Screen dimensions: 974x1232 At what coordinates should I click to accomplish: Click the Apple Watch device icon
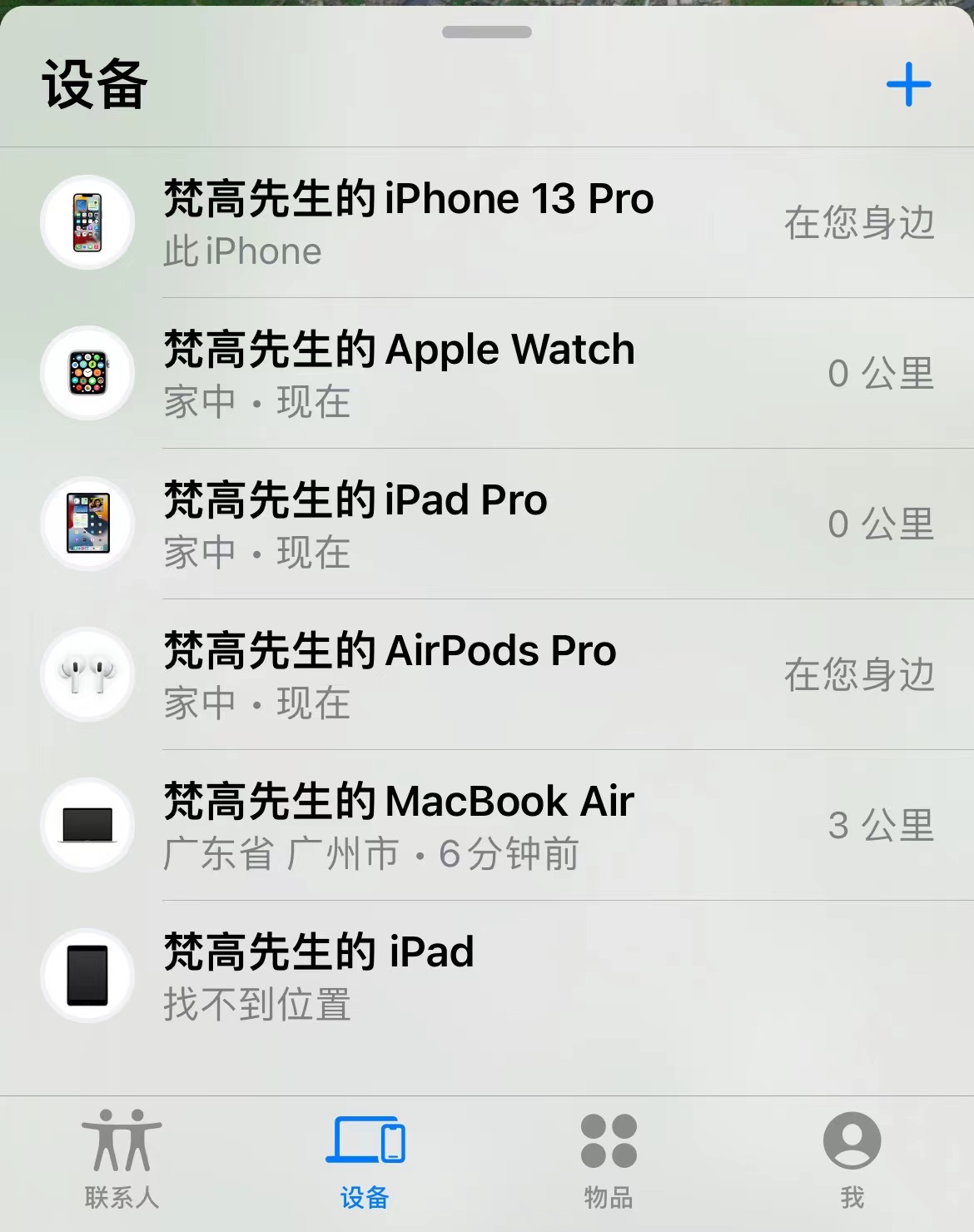[x=87, y=373]
